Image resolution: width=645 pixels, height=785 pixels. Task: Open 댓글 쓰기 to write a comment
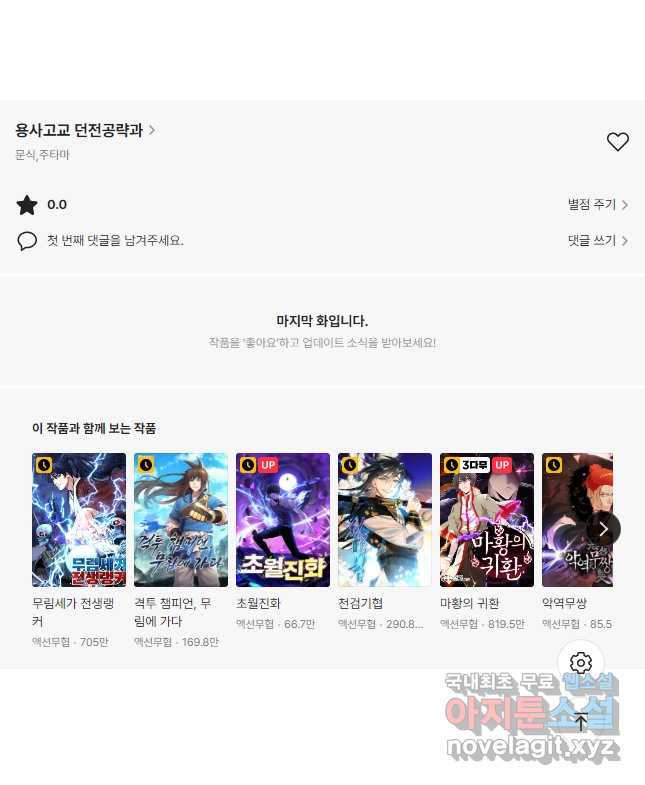(598, 241)
